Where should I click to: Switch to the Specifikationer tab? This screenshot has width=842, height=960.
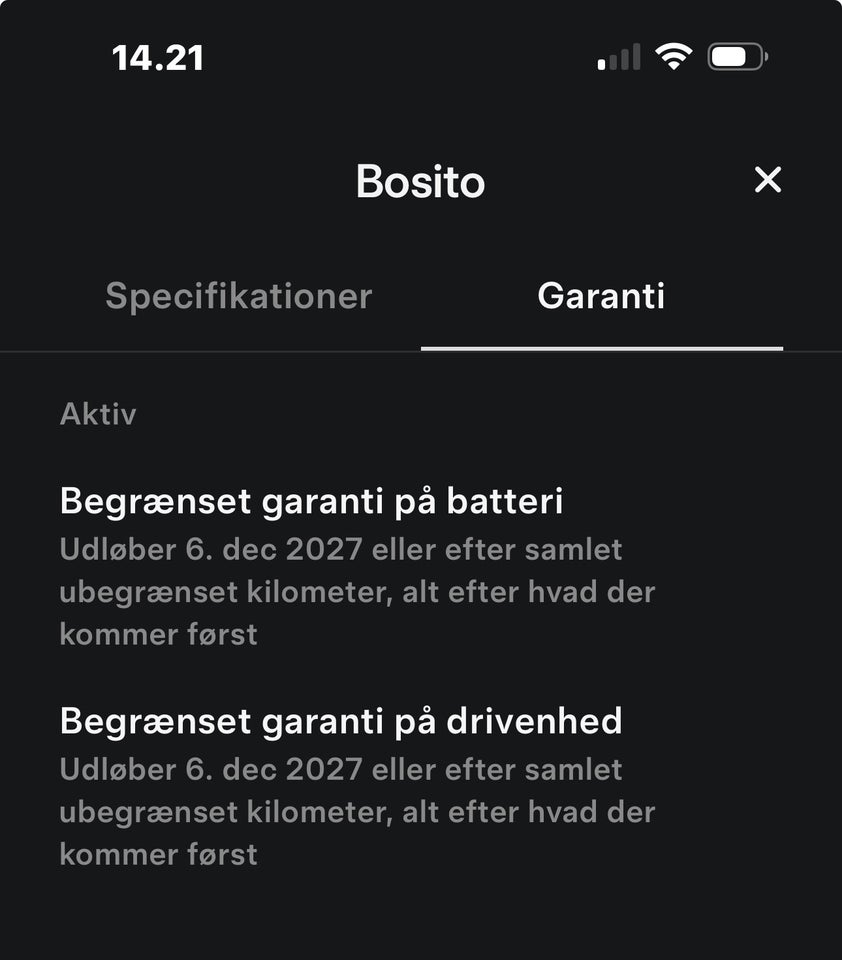coord(239,296)
